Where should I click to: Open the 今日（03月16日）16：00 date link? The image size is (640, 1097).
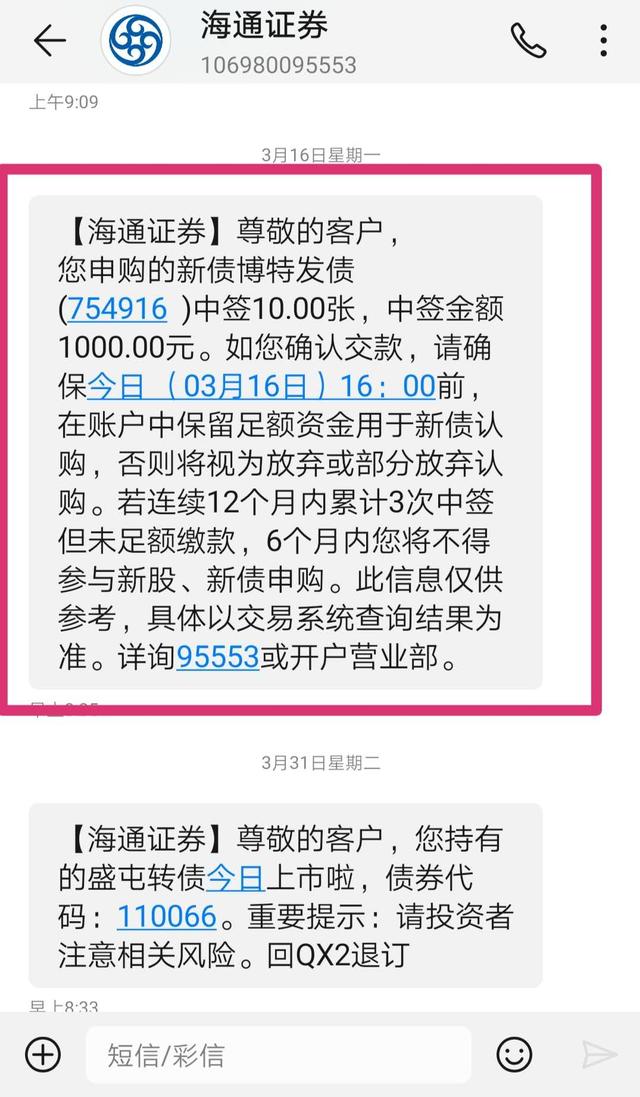261,386
